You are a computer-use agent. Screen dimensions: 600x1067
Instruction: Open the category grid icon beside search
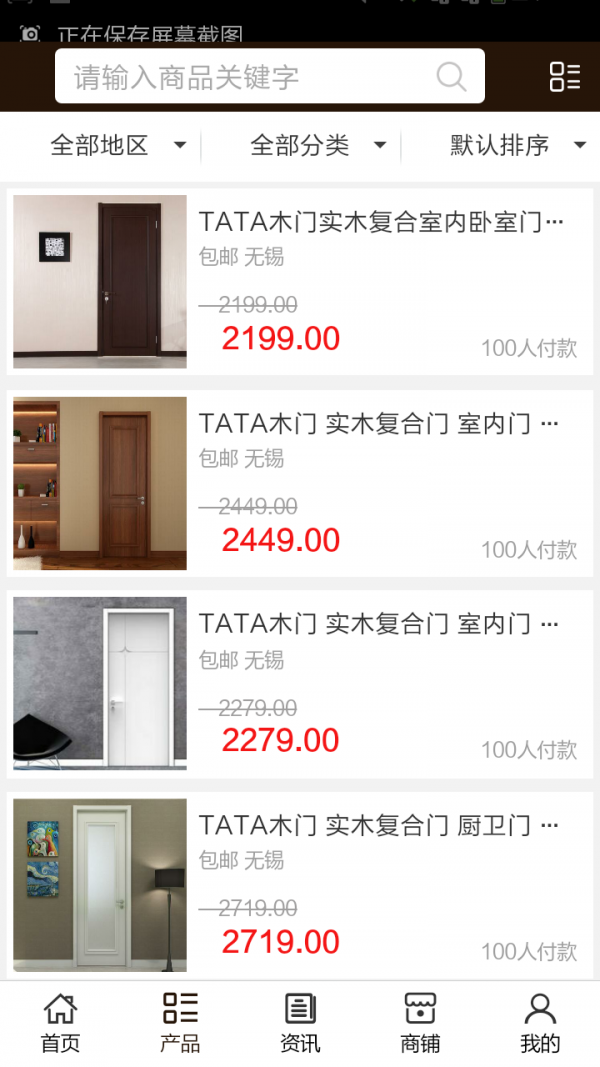point(564,77)
